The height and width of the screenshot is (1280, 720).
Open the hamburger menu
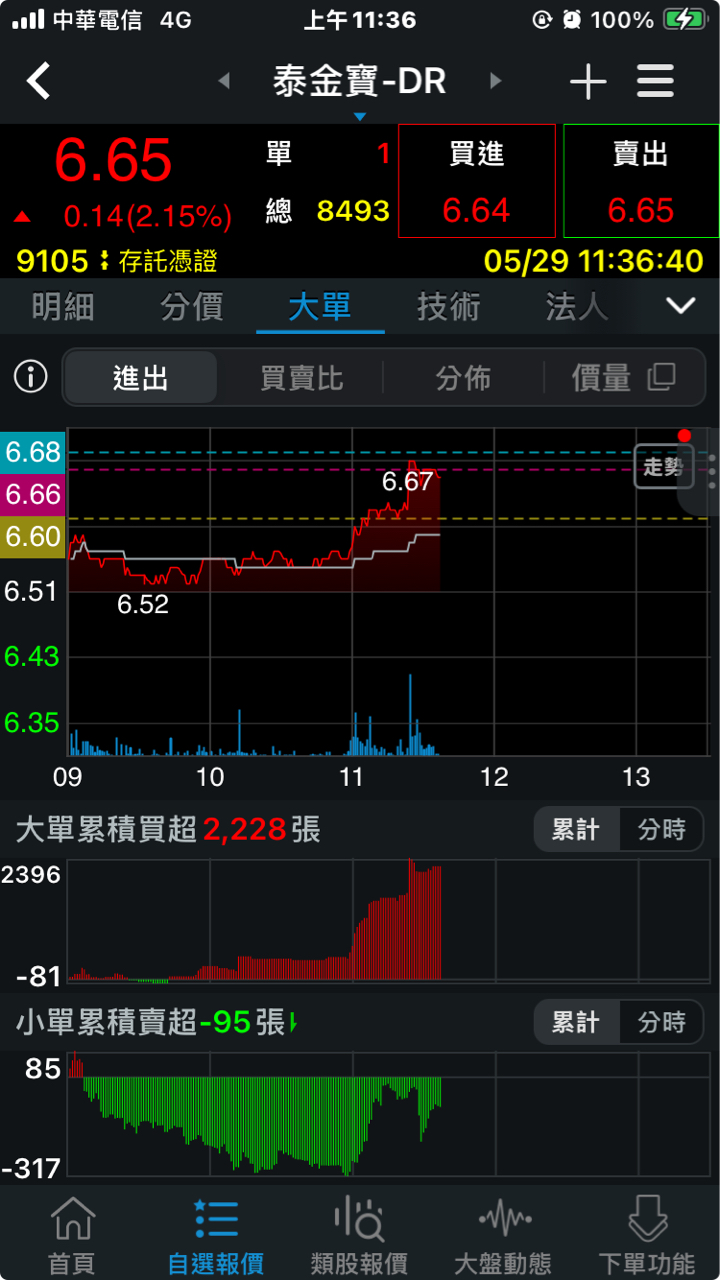click(655, 82)
